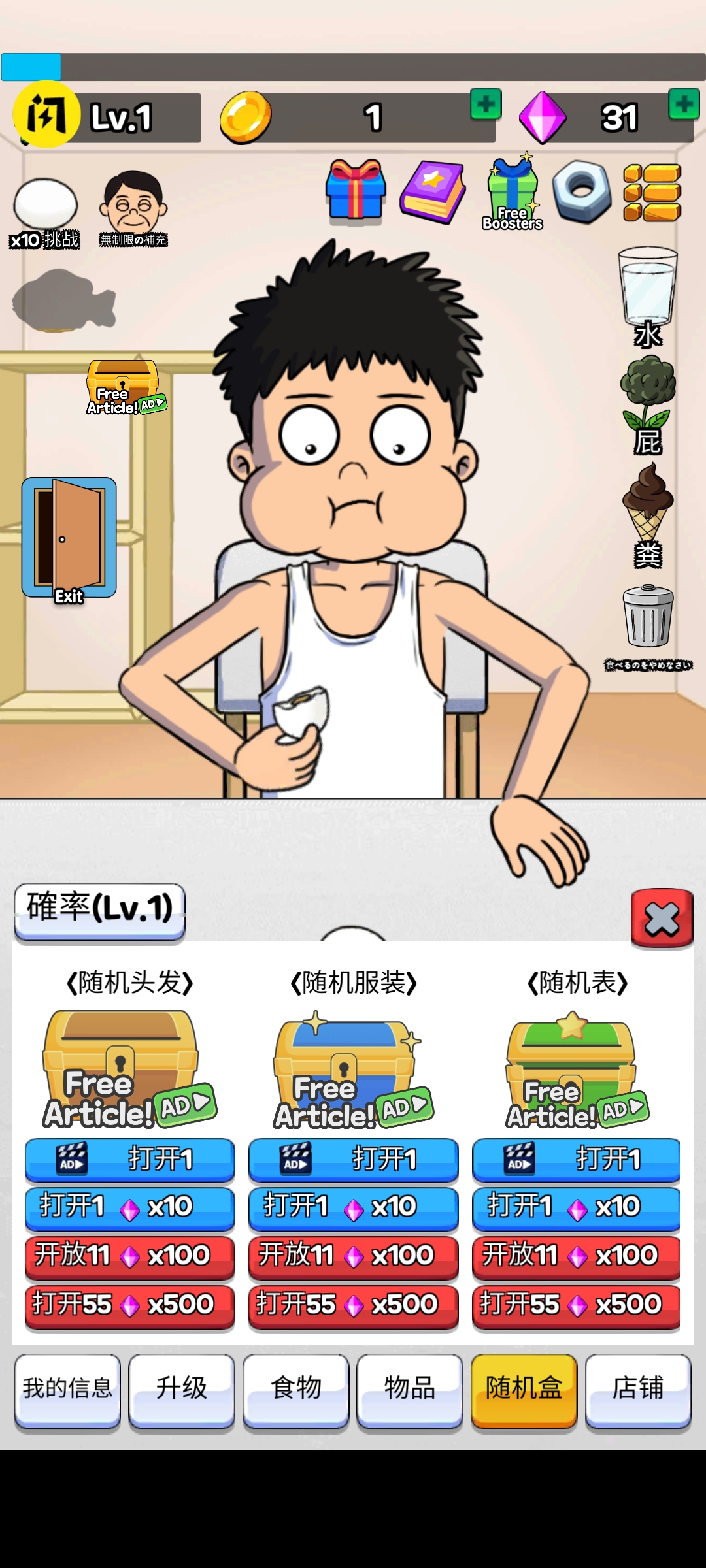View 確率 (Lv.1) probabilities
706x1568 pixels.
(x=99, y=909)
